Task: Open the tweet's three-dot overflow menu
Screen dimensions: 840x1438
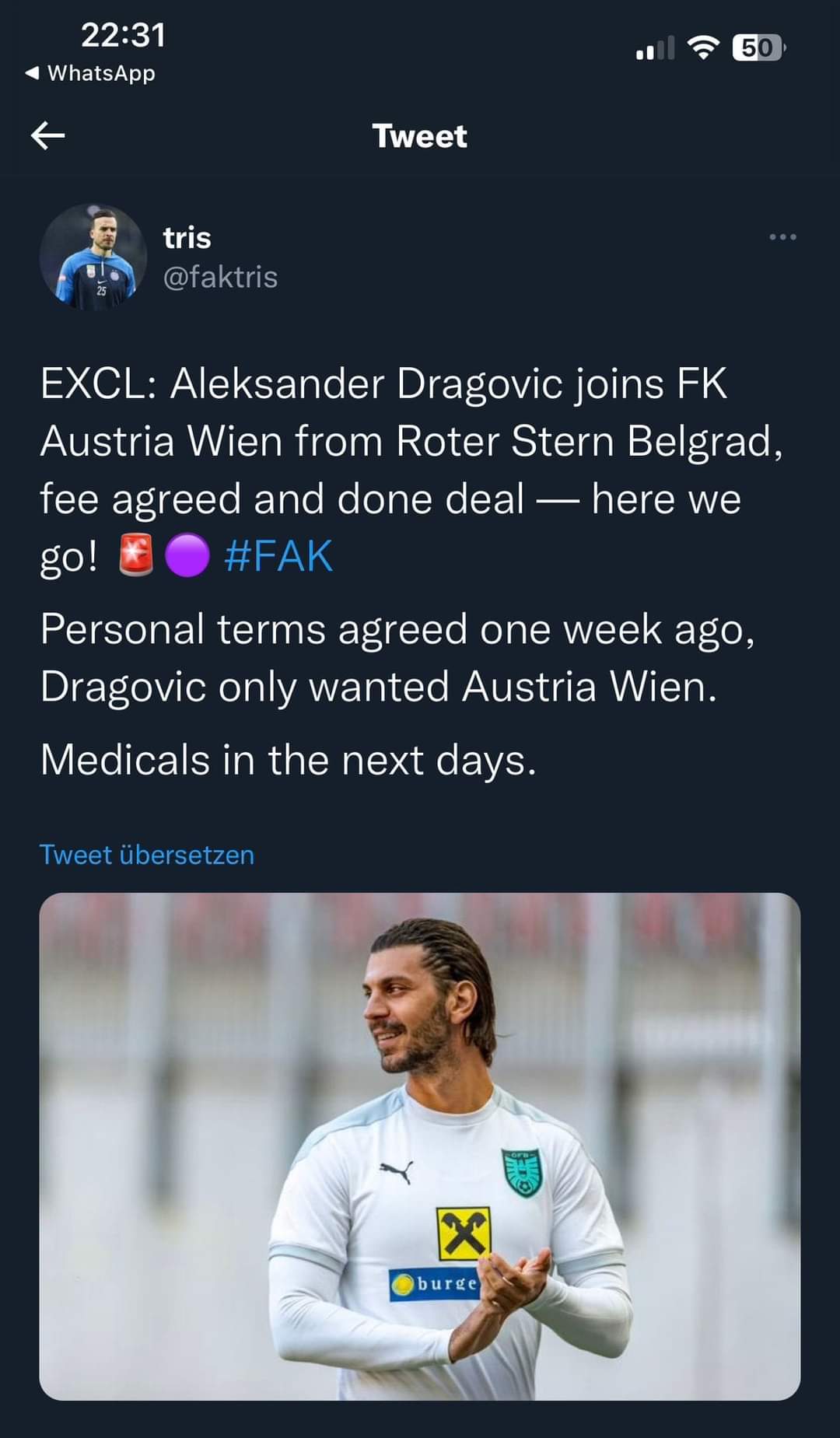Action: point(782,236)
